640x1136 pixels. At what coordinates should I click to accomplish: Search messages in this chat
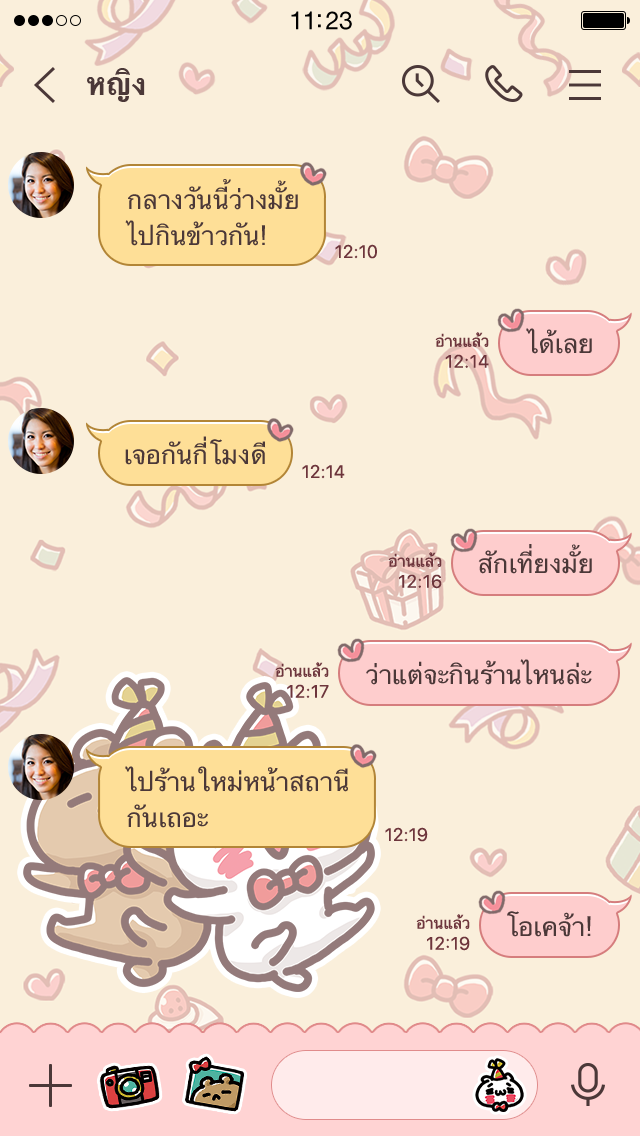click(421, 85)
